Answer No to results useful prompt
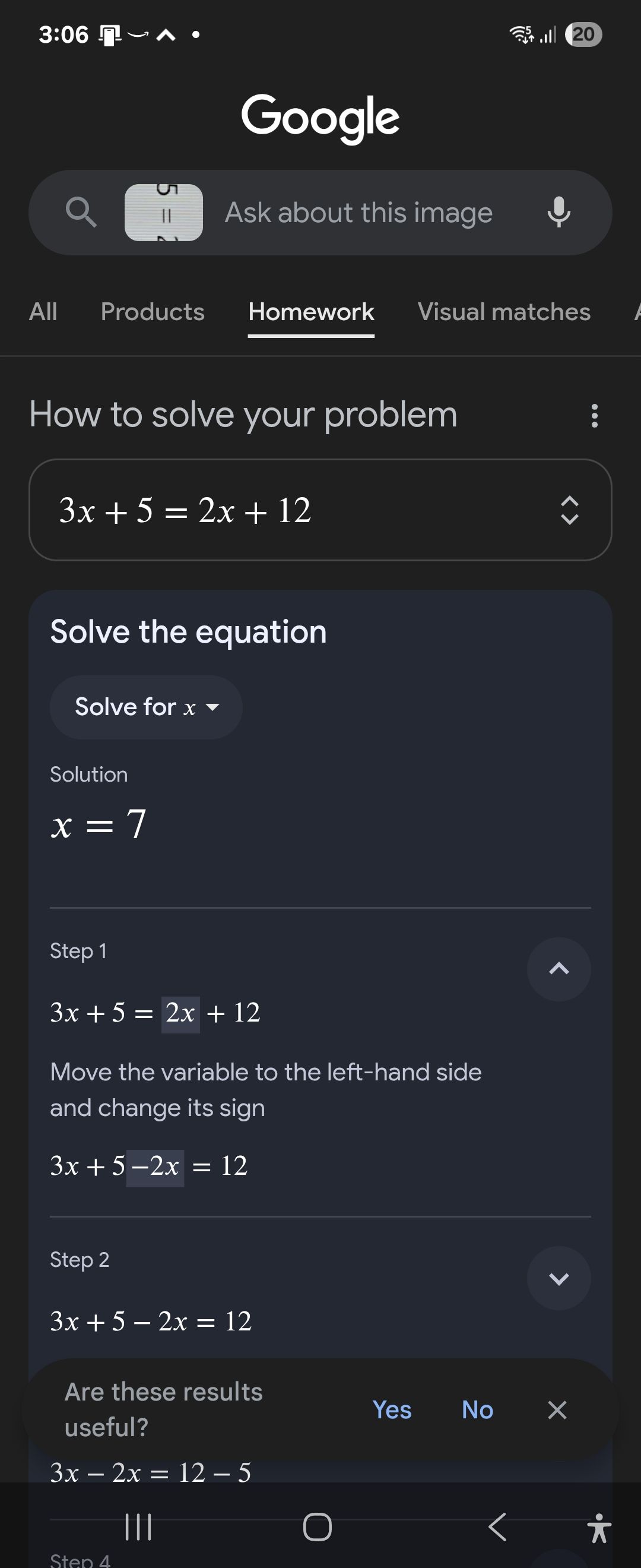 coord(477,1410)
